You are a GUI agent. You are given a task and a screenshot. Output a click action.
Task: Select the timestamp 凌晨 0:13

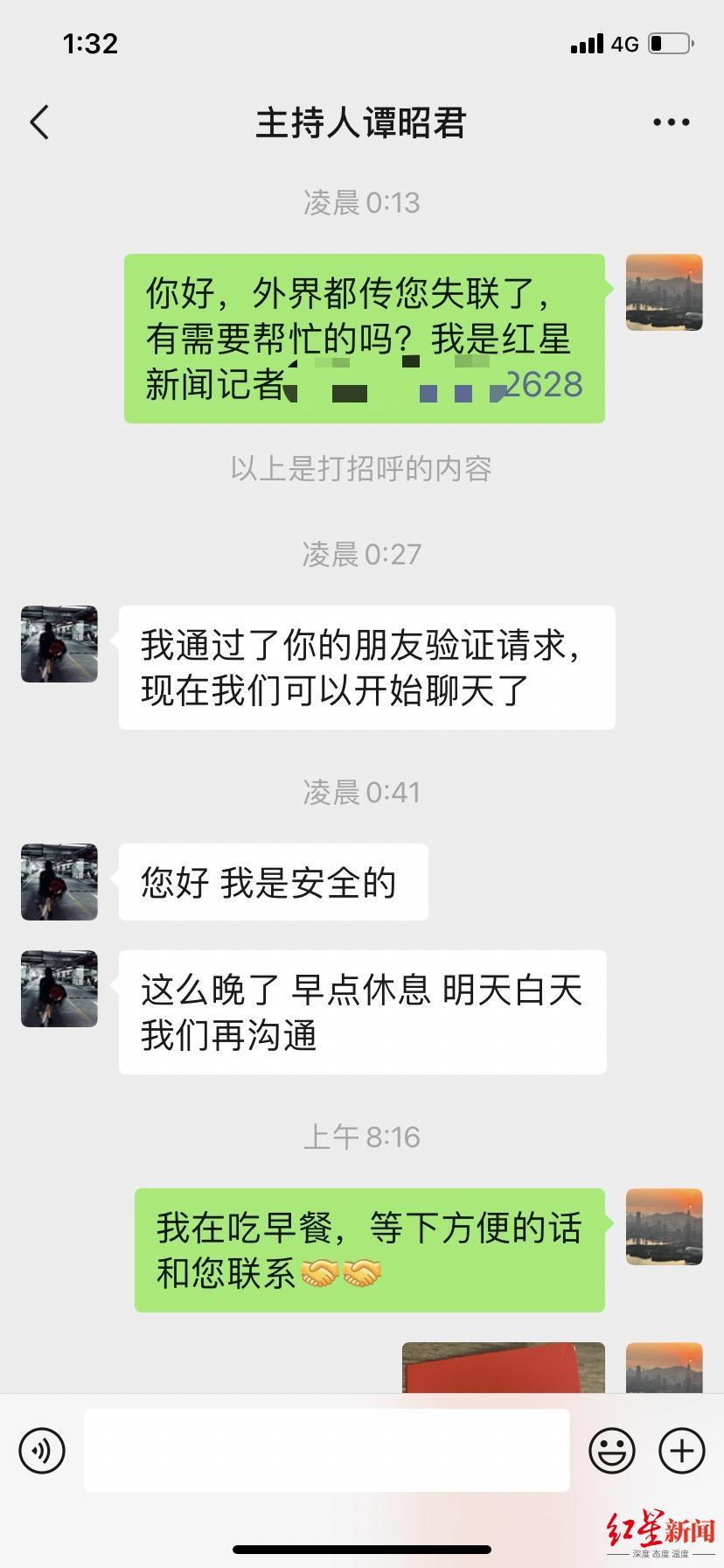pyautogui.click(x=362, y=203)
